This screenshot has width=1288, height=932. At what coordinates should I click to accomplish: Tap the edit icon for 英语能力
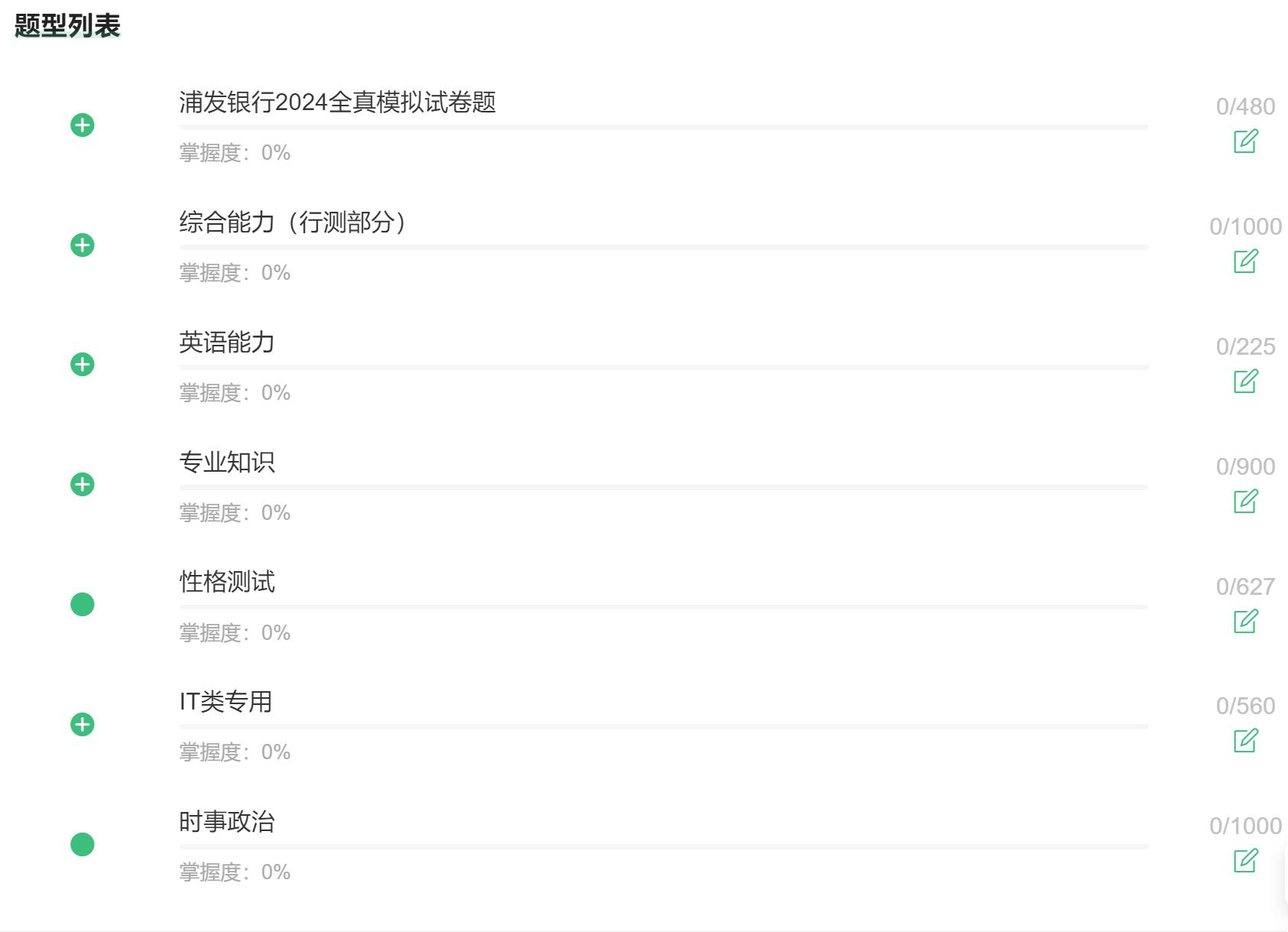coord(1245,382)
